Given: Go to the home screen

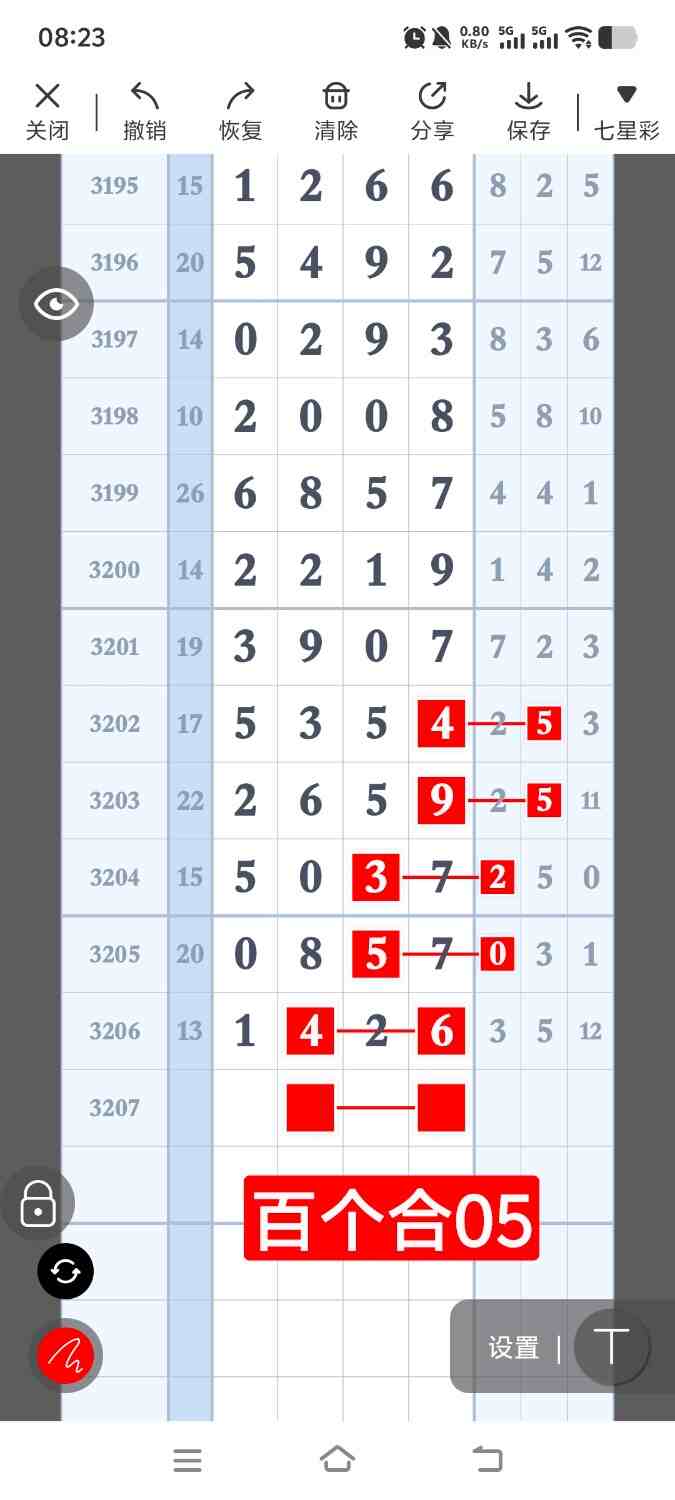Looking at the screenshot, I should click(x=337, y=1460).
